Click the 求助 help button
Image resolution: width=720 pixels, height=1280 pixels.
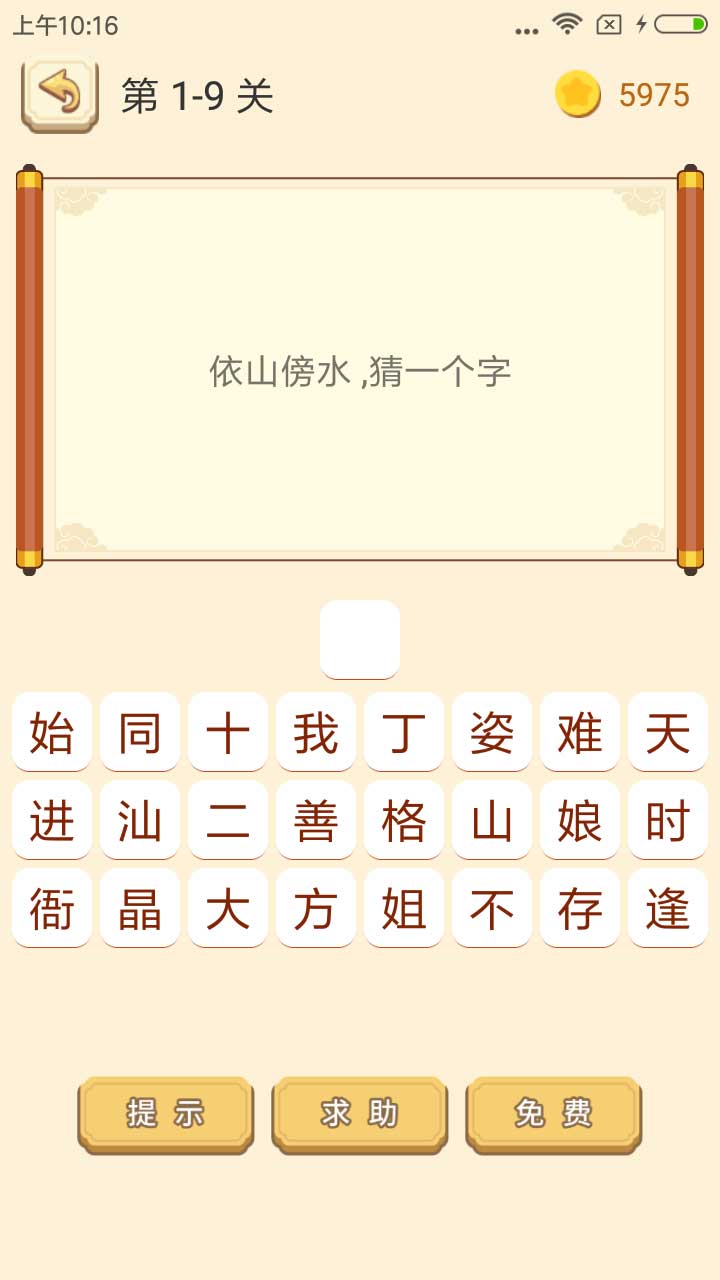360,1113
